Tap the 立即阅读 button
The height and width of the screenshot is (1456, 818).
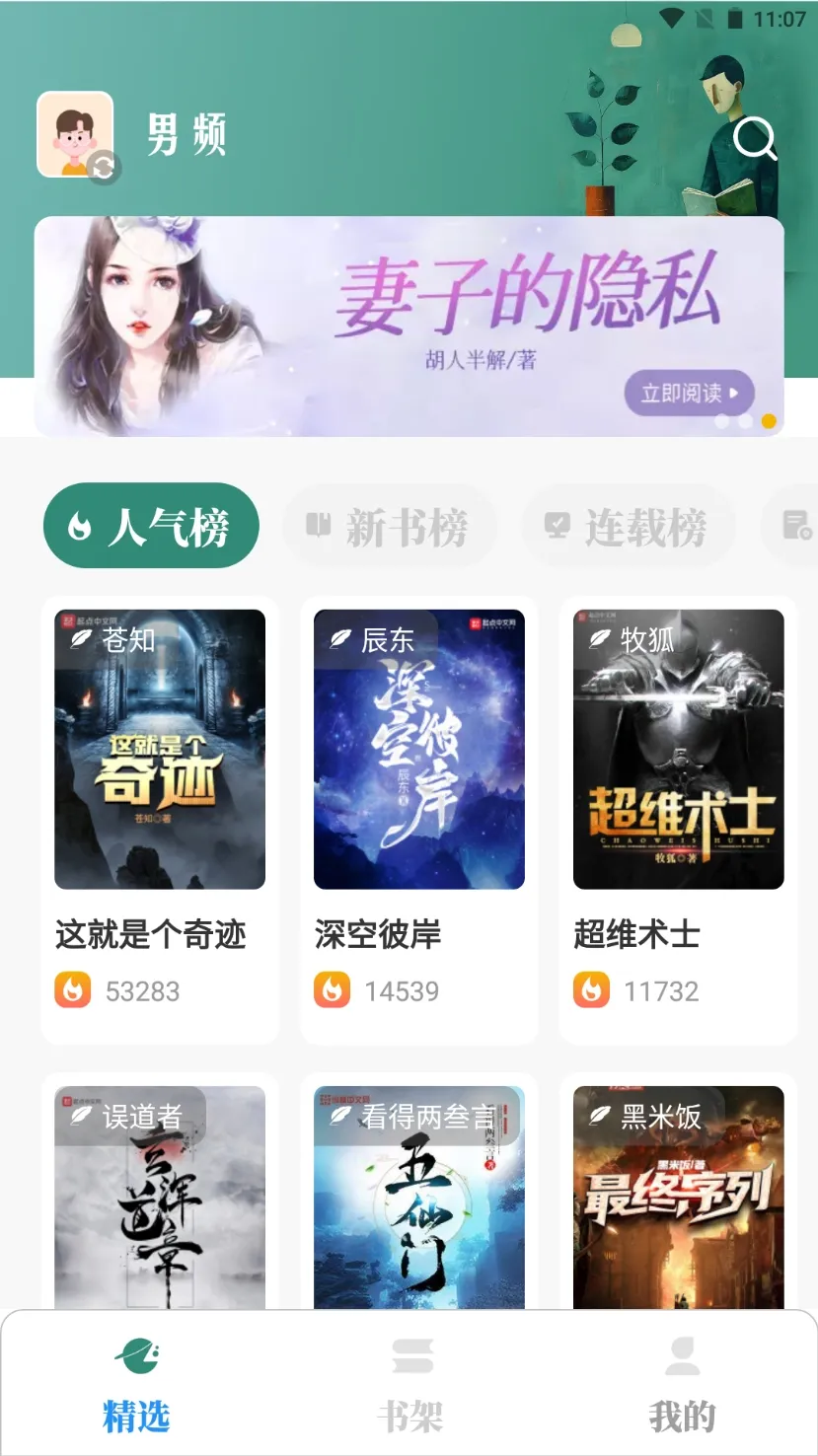pos(689,394)
